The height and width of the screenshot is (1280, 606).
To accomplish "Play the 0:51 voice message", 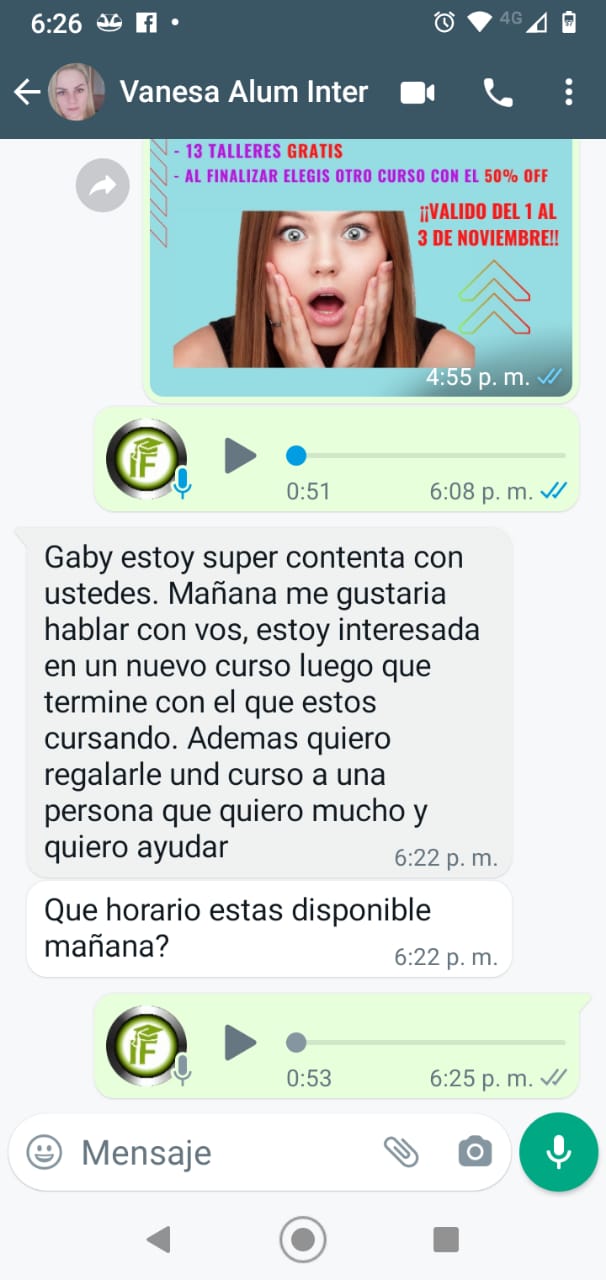I will [x=240, y=456].
